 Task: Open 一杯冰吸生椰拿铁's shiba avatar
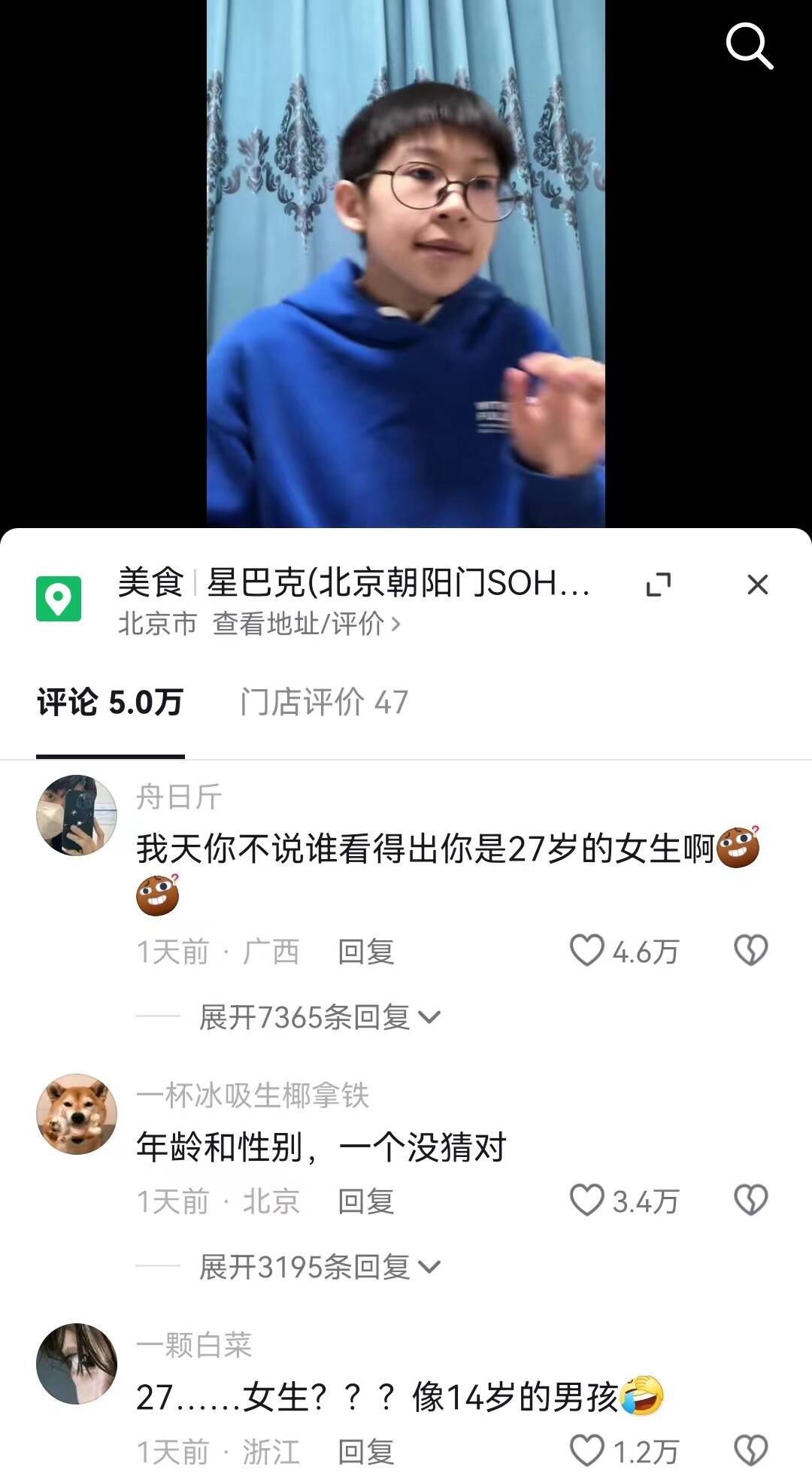click(77, 1113)
